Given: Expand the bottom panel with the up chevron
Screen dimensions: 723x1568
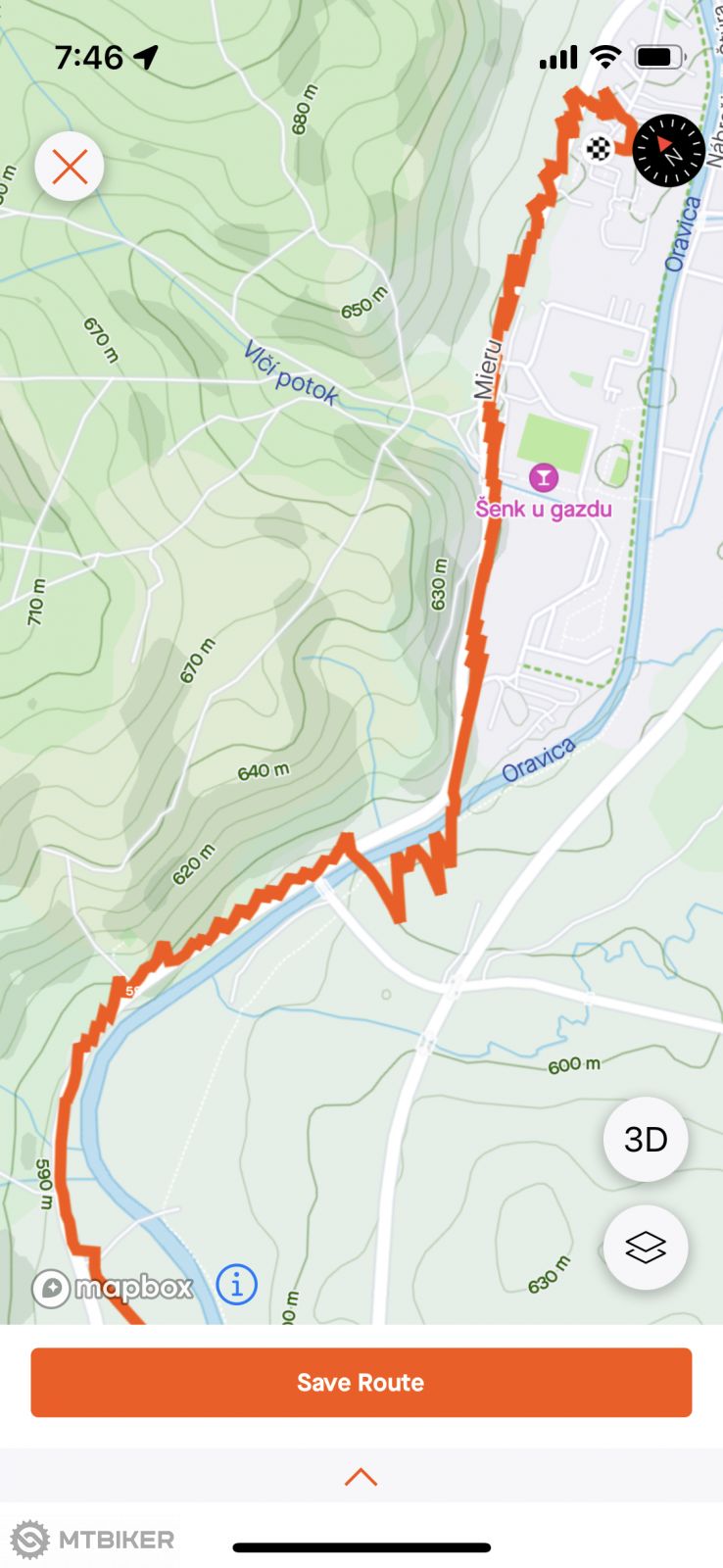Looking at the screenshot, I should [361, 1477].
